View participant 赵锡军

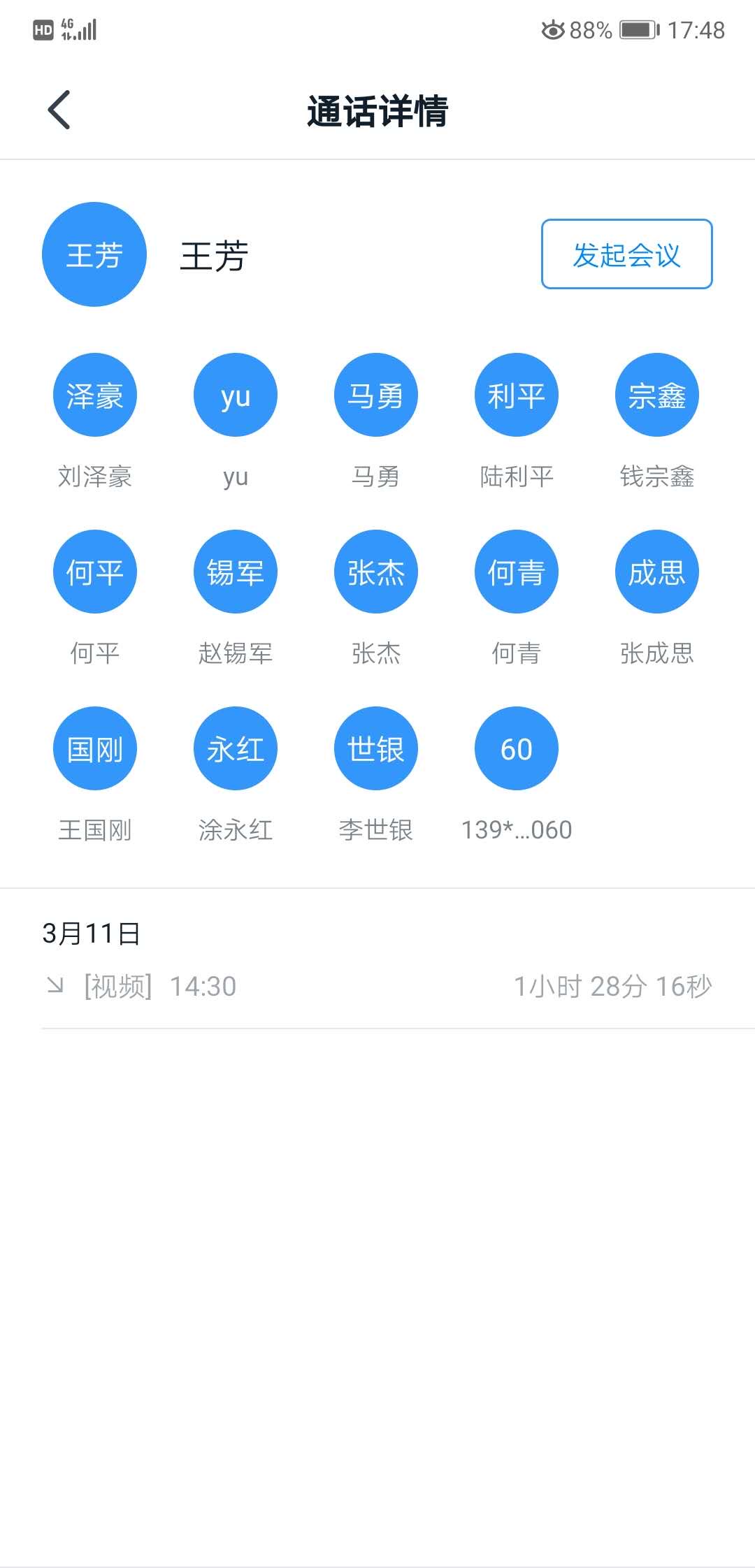point(236,572)
